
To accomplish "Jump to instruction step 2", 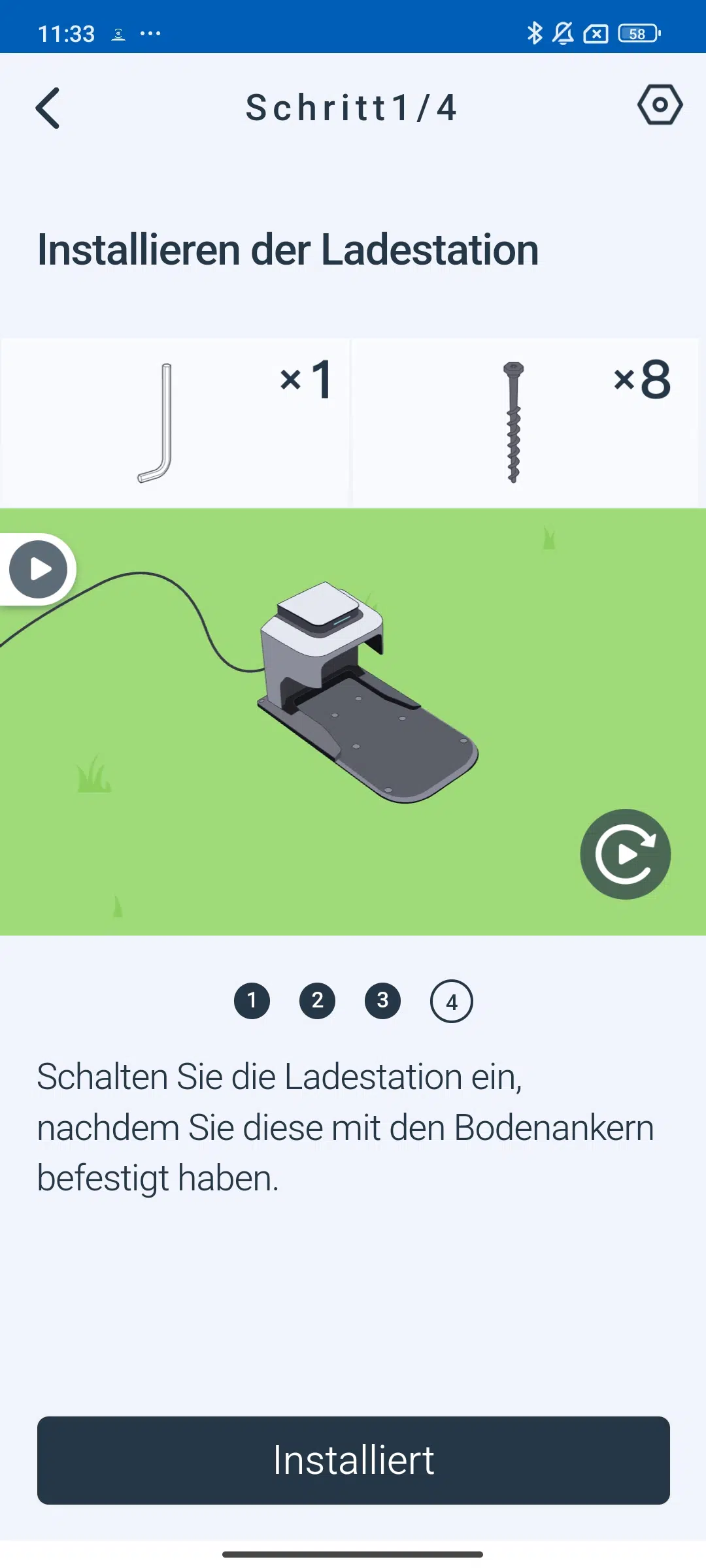I will pos(318,1000).
